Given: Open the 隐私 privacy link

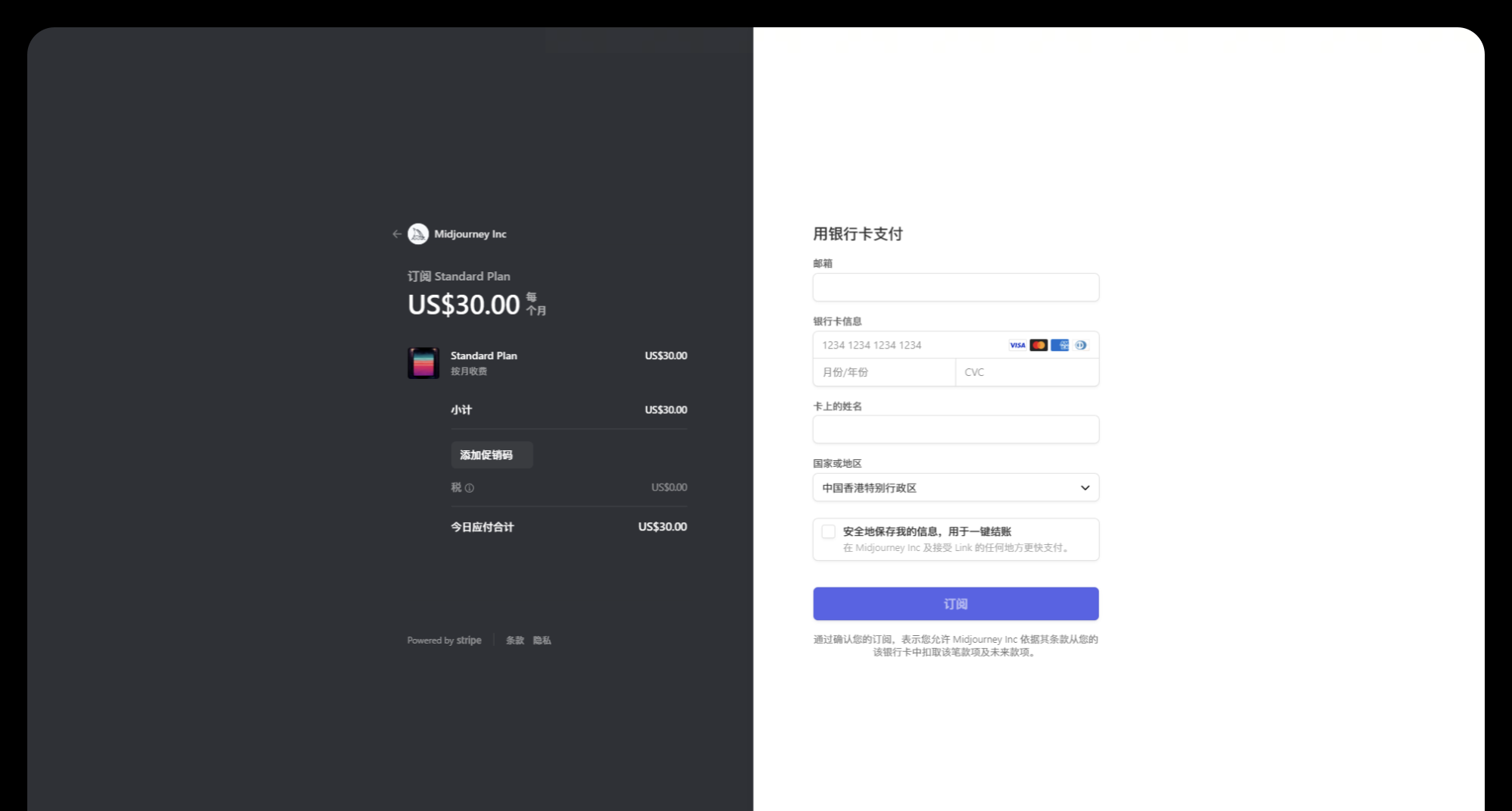Looking at the screenshot, I should (x=542, y=640).
